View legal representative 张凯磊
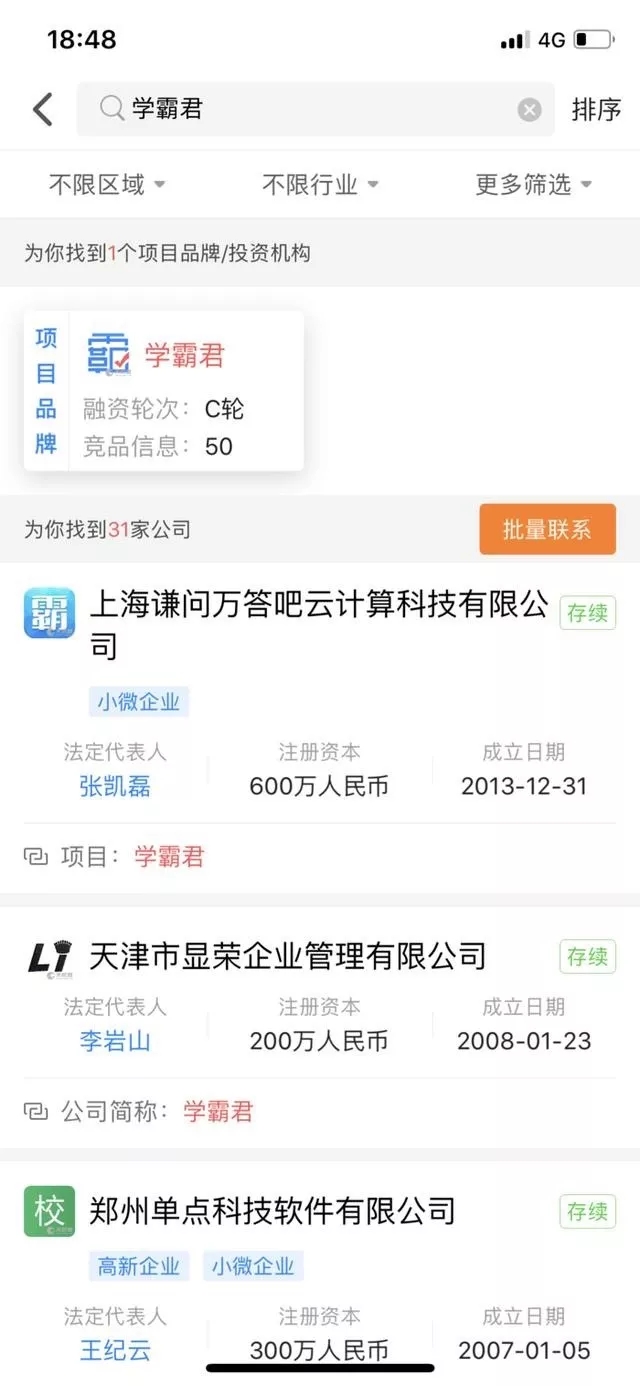Image resolution: width=640 pixels, height=1386 pixels. [115, 786]
